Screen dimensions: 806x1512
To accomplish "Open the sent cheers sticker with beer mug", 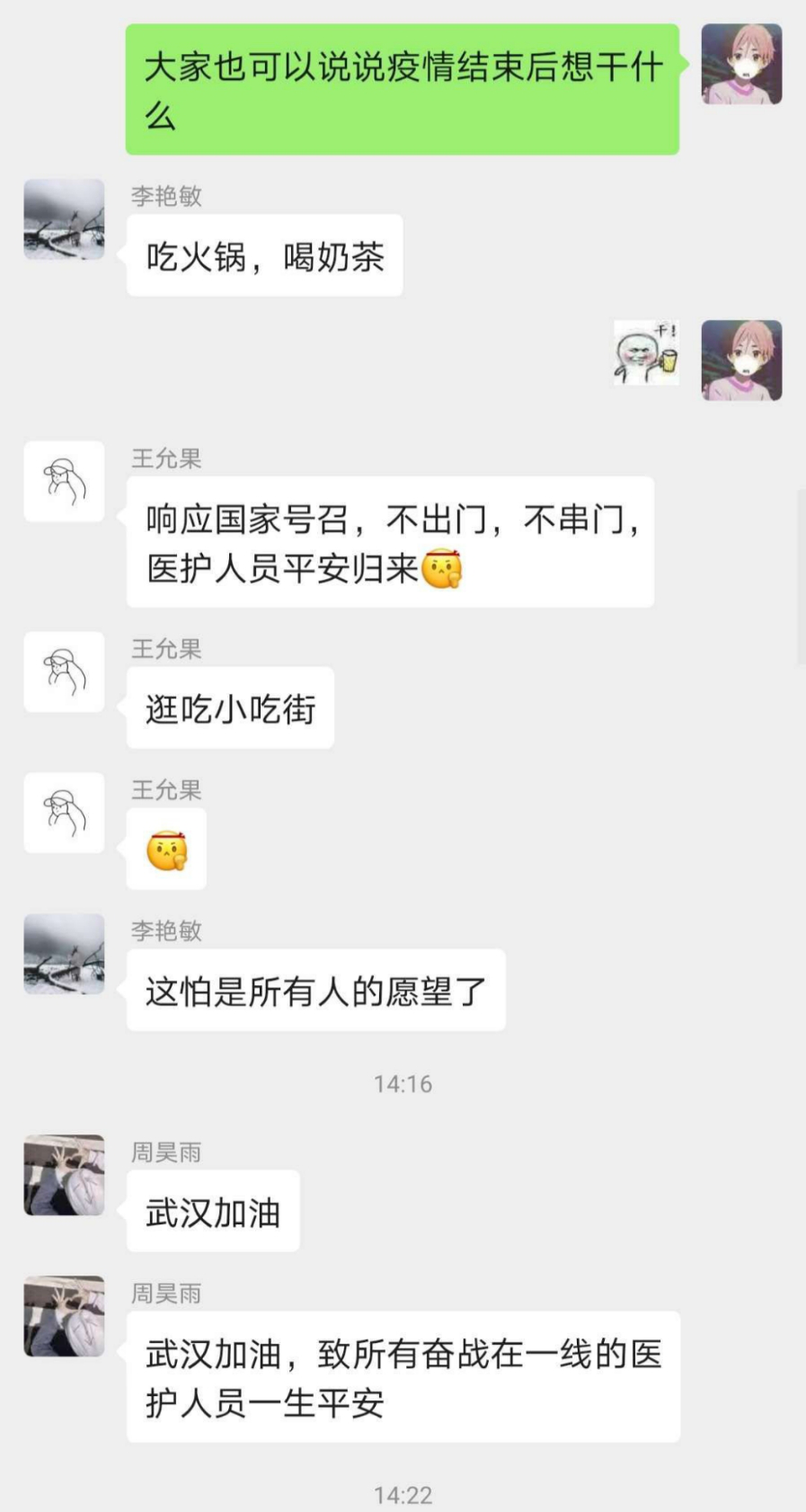I will pyautogui.click(x=646, y=353).
